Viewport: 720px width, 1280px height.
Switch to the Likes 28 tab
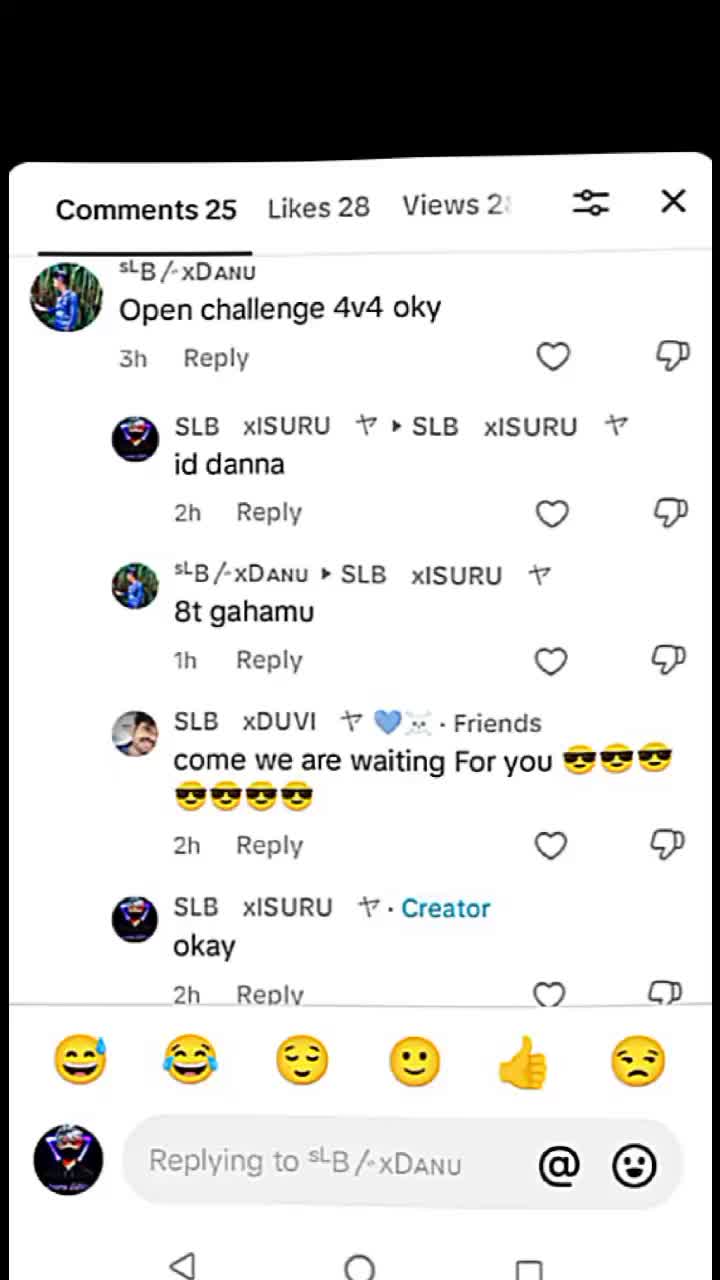coord(318,208)
